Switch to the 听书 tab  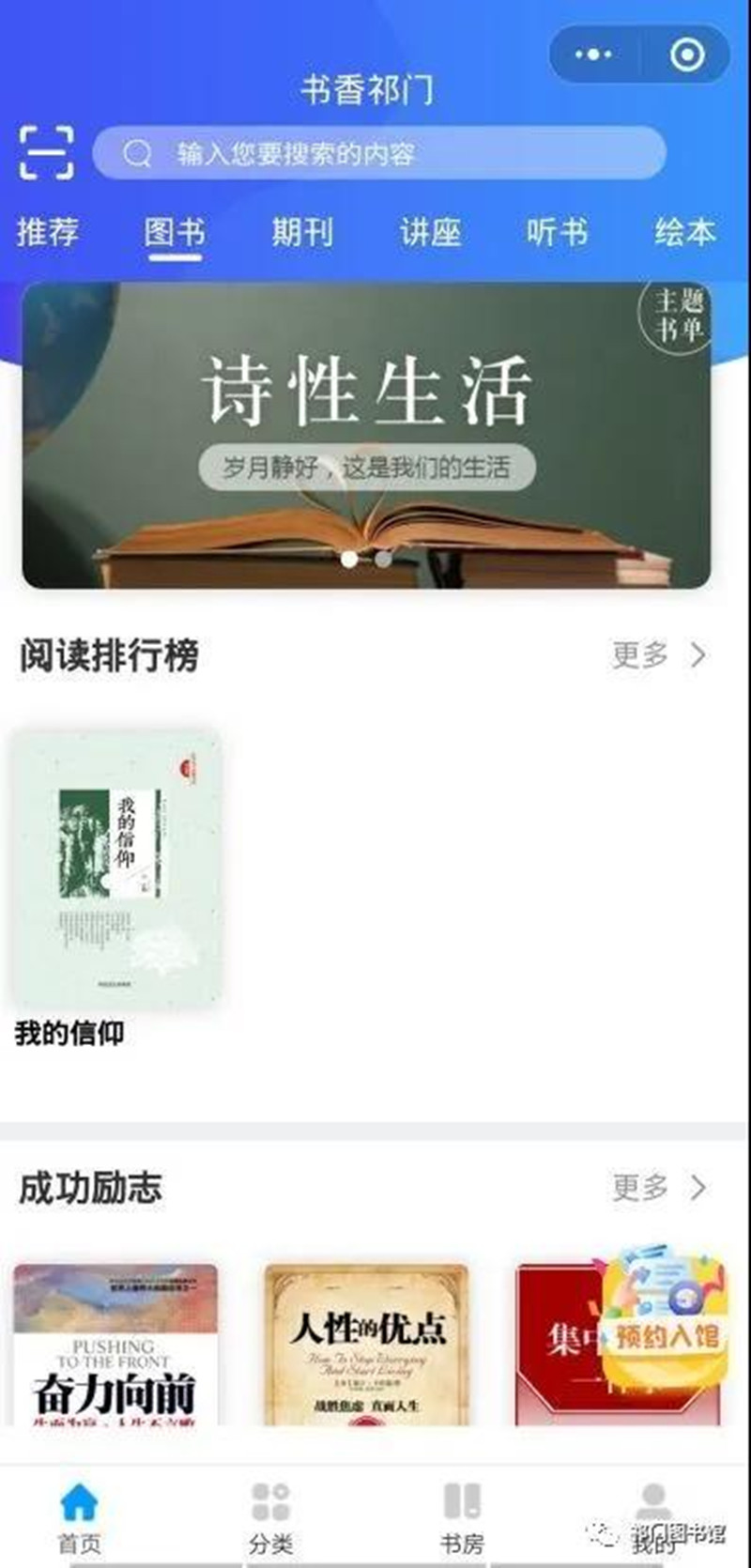(558, 232)
